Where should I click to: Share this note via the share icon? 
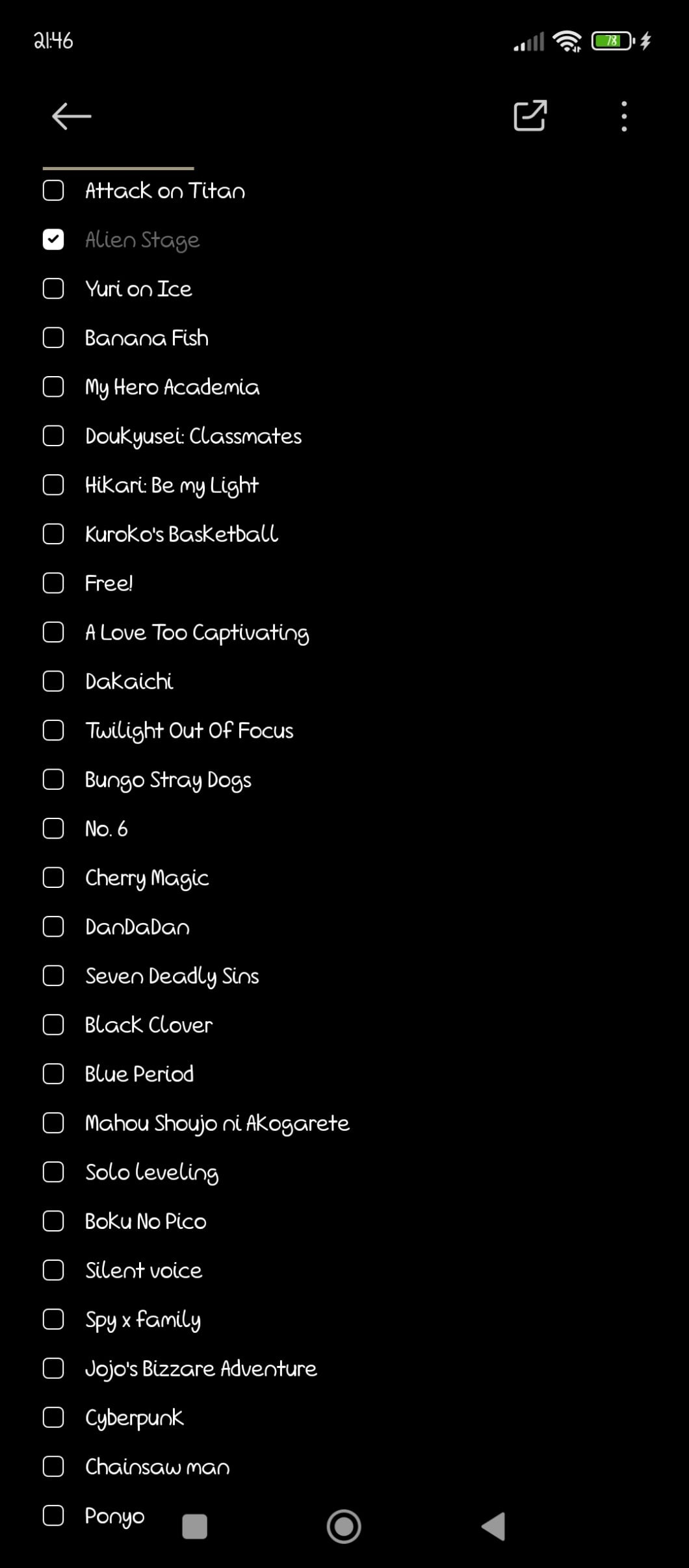pyautogui.click(x=530, y=116)
